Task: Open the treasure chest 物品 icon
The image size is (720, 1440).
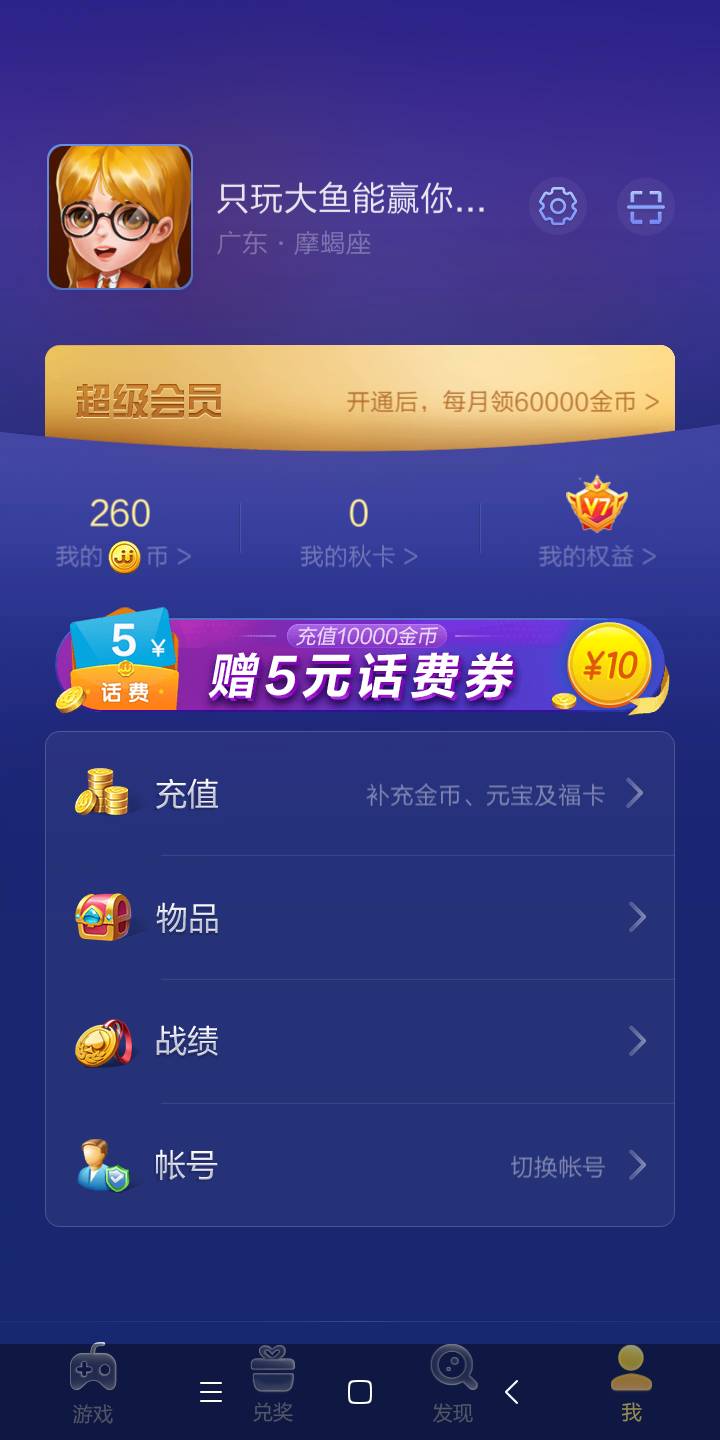Action: [x=103, y=917]
